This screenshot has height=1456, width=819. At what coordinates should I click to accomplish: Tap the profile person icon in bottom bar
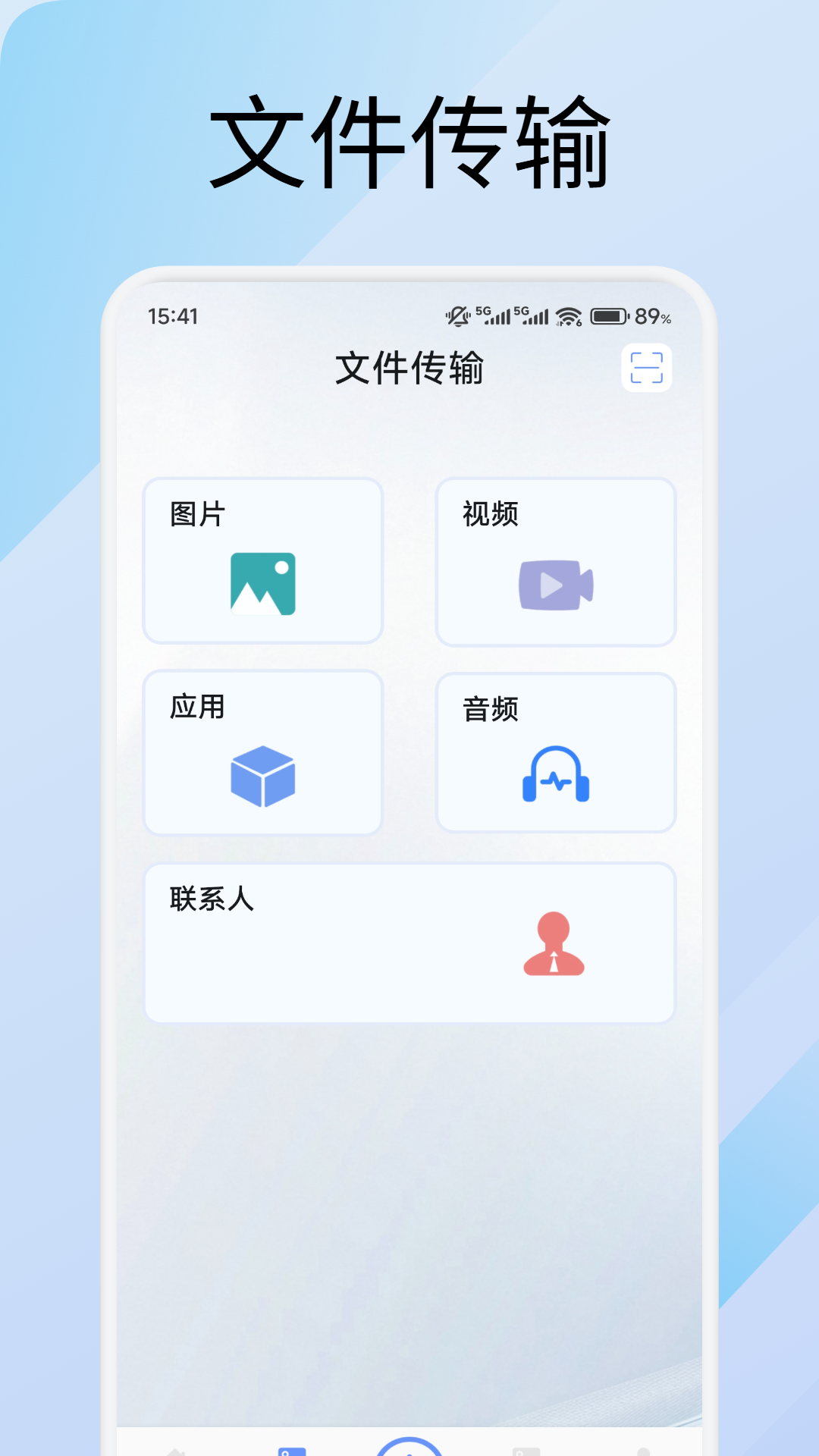645,1448
